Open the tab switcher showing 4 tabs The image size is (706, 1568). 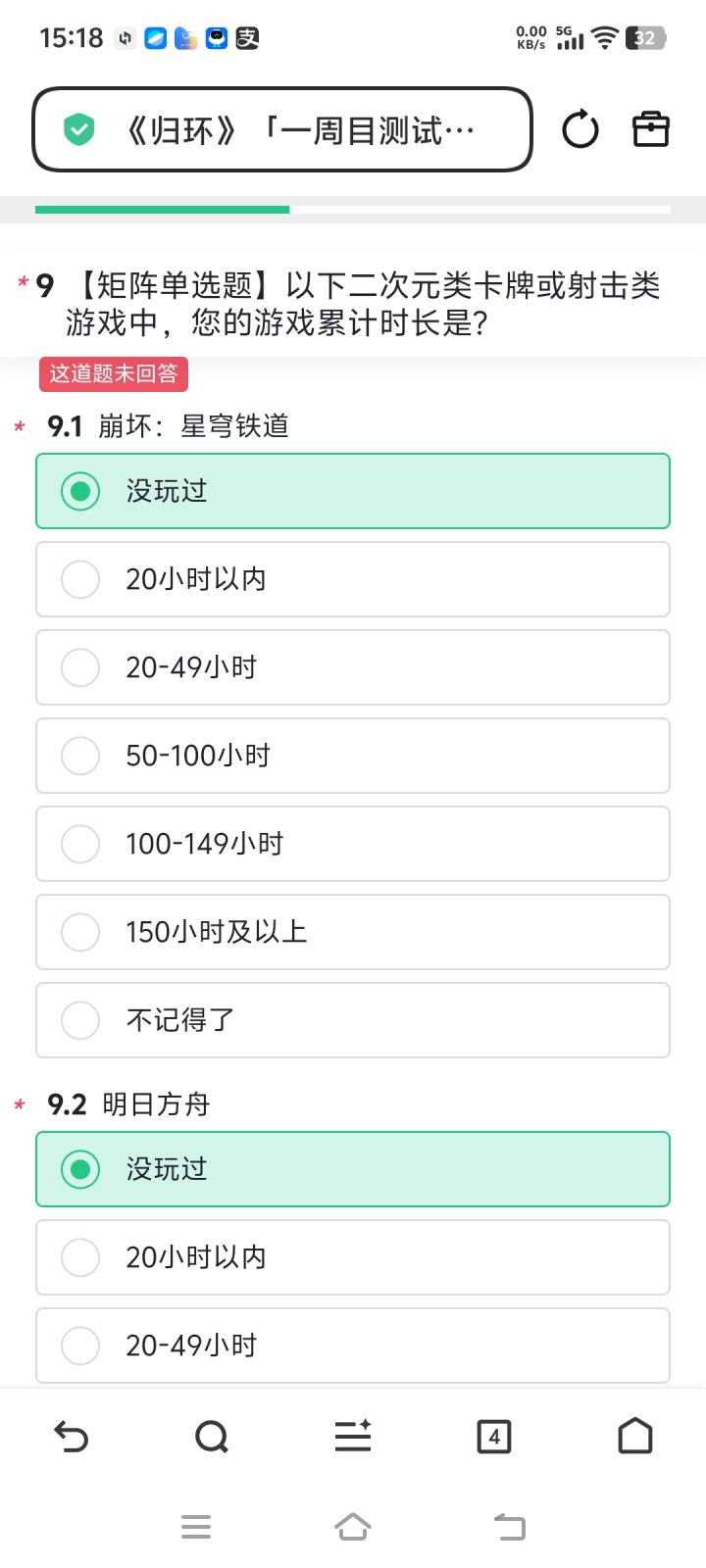click(x=494, y=1437)
